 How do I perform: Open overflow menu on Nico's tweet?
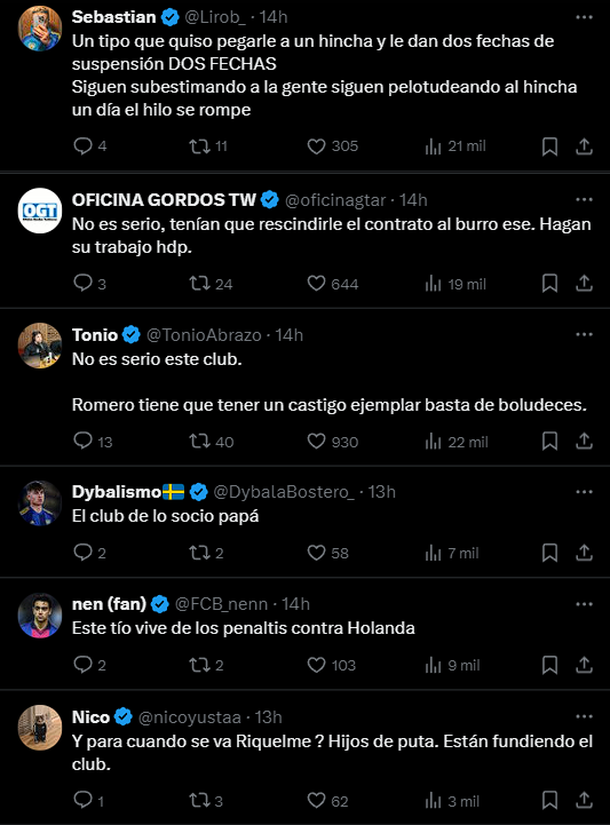[x=584, y=717]
